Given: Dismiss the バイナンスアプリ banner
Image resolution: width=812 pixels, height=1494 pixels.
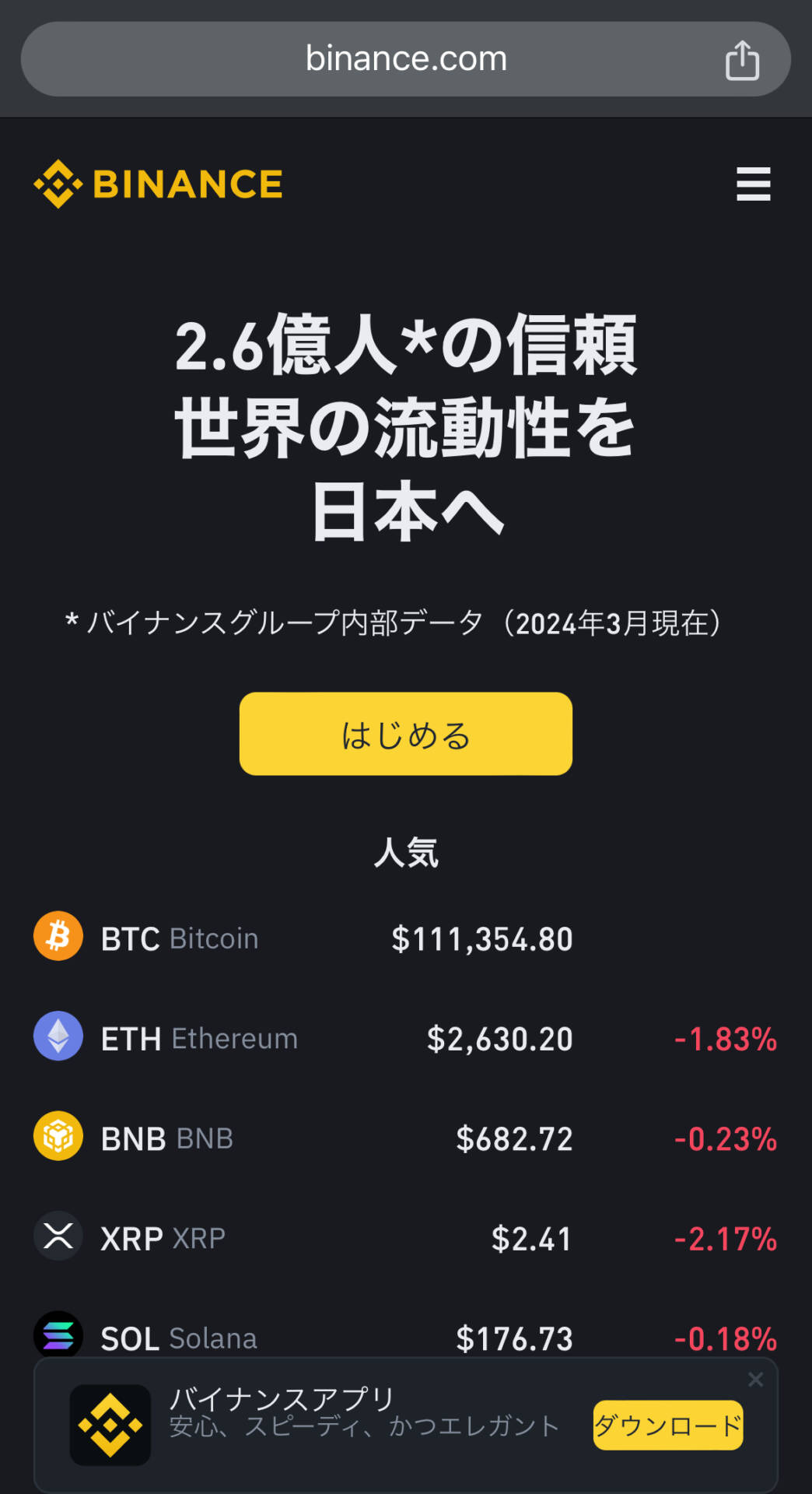Looking at the screenshot, I should [x=755, y=1380].
